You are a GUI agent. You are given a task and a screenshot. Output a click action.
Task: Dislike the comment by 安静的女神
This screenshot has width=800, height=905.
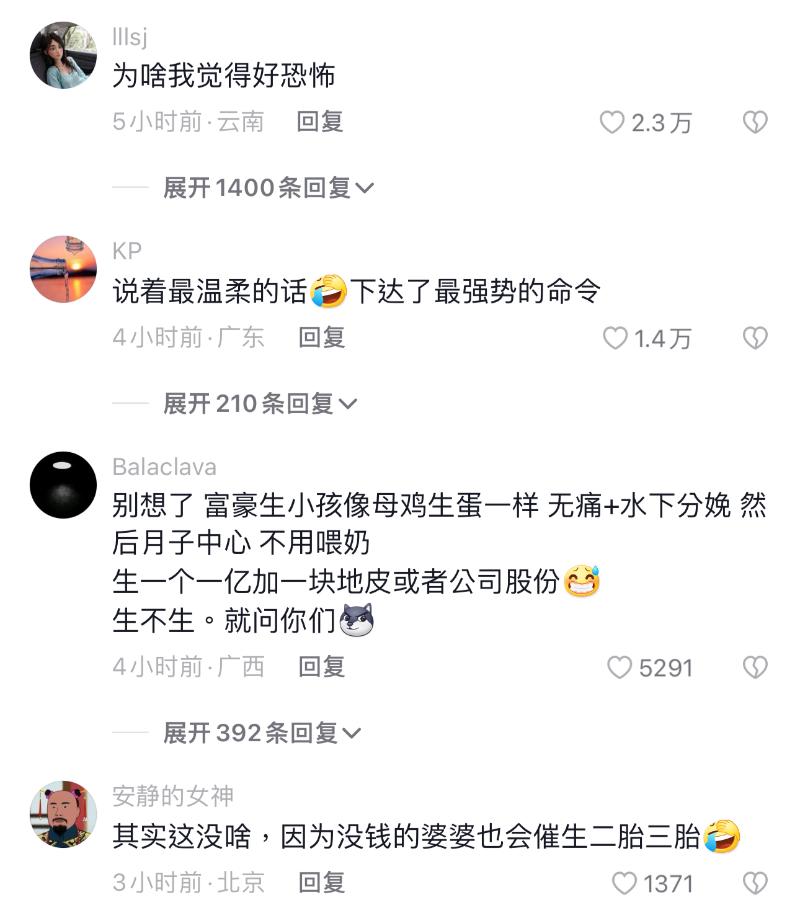755,883
